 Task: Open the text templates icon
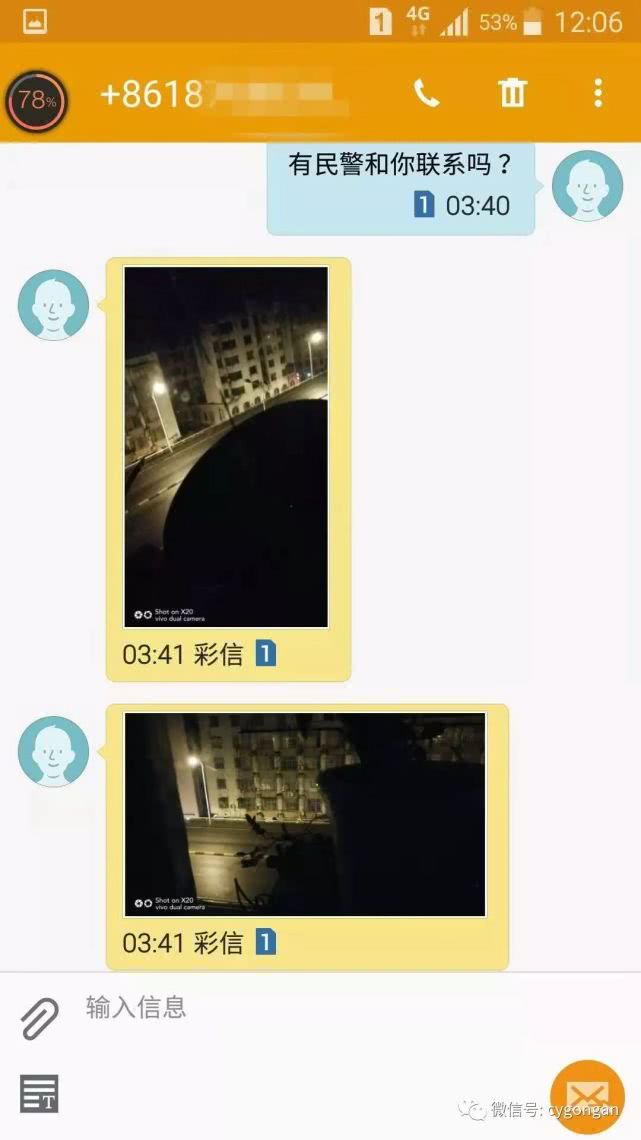tap(39, 1093)
